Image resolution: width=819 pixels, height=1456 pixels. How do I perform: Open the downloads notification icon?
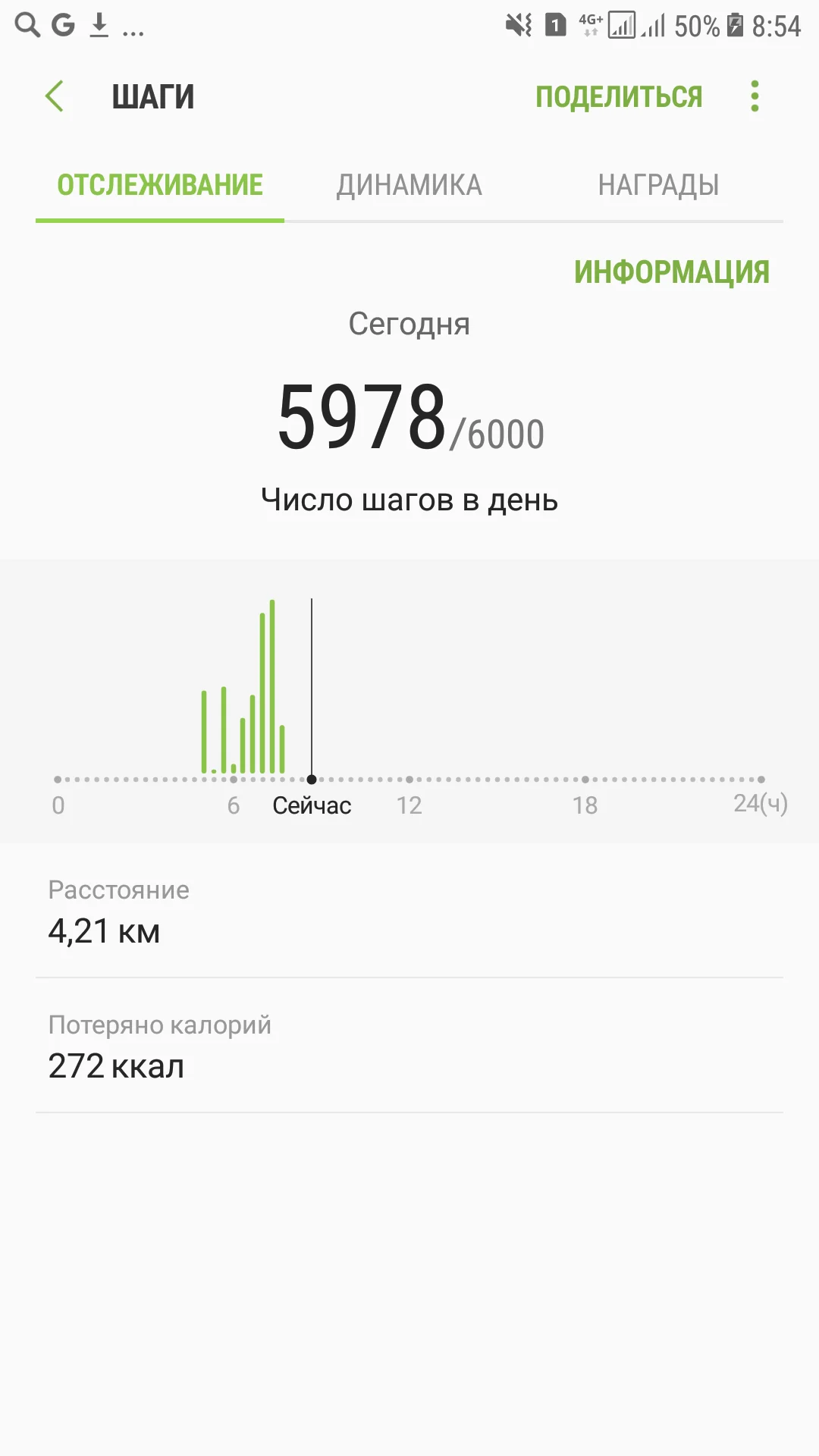click(x=99, y=24)
